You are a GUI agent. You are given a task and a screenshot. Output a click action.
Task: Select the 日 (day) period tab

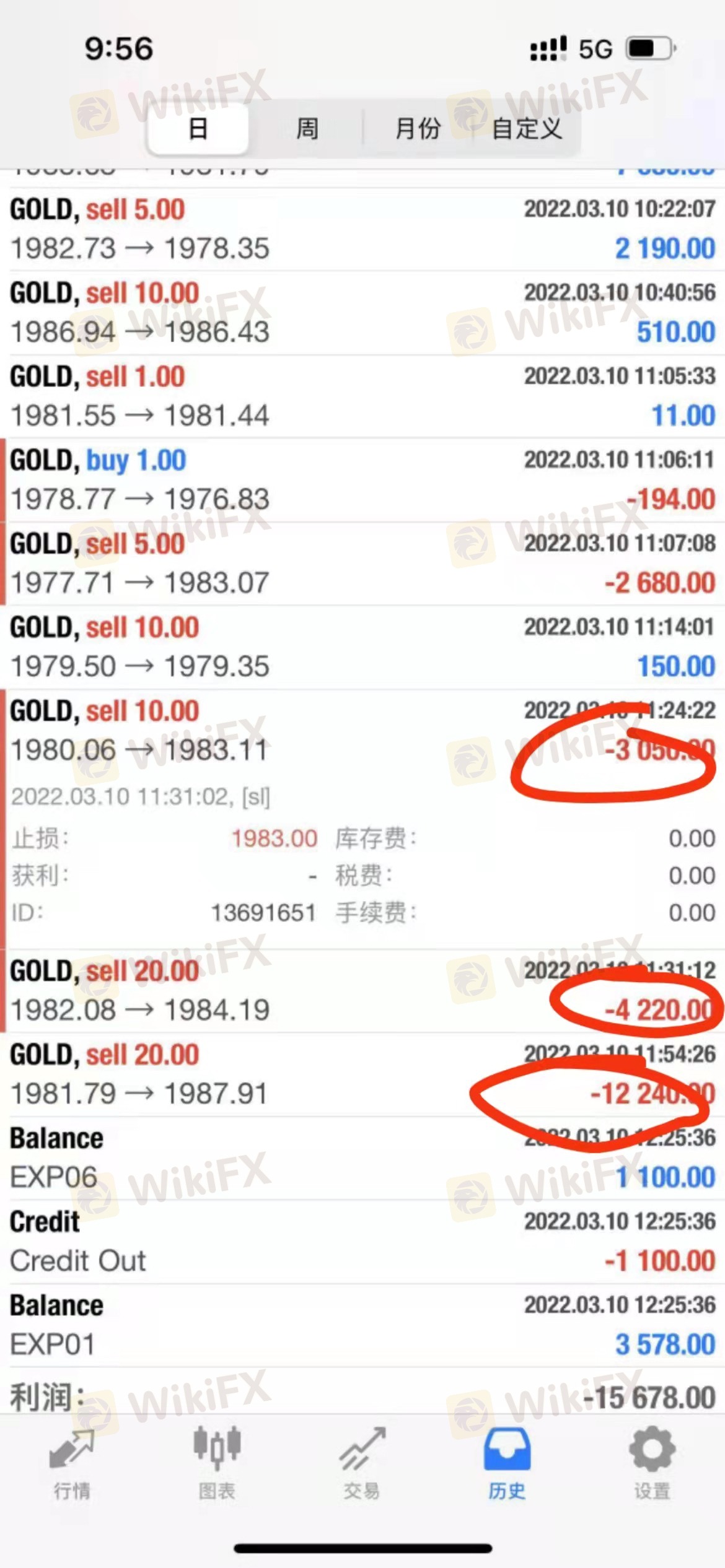tap(198, 129)
